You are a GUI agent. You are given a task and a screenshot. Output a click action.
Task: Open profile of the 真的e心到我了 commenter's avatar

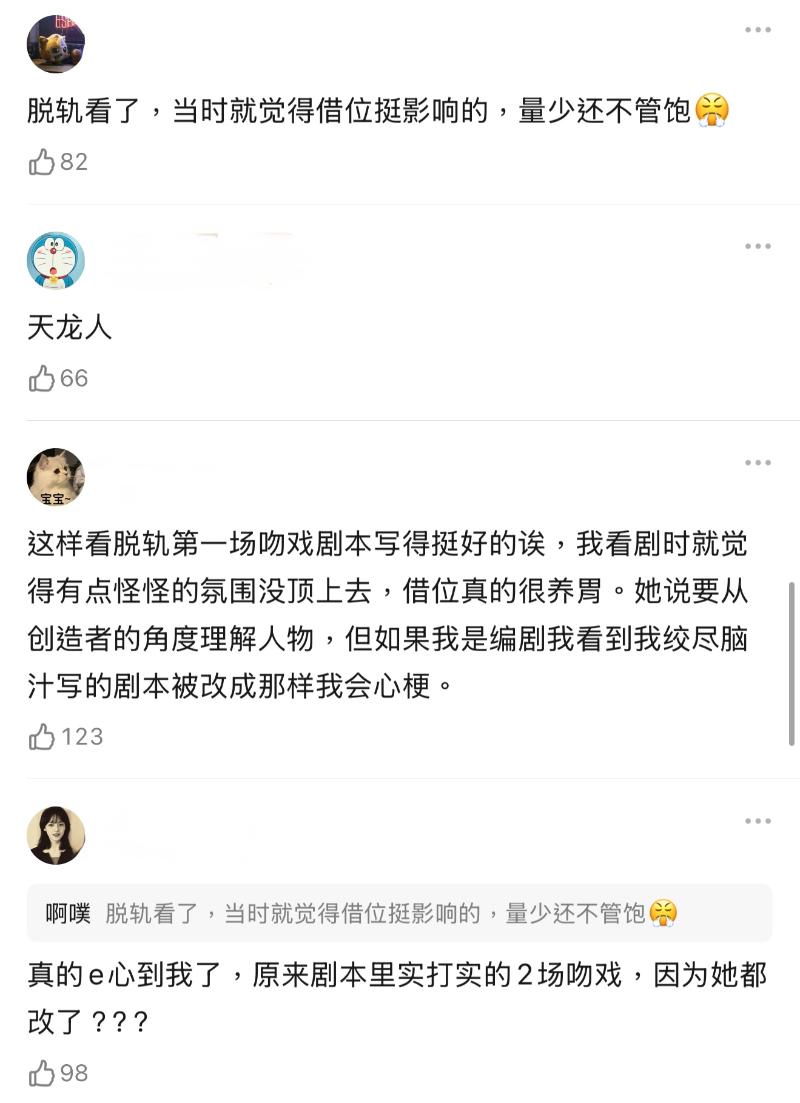tap(56, 835)
